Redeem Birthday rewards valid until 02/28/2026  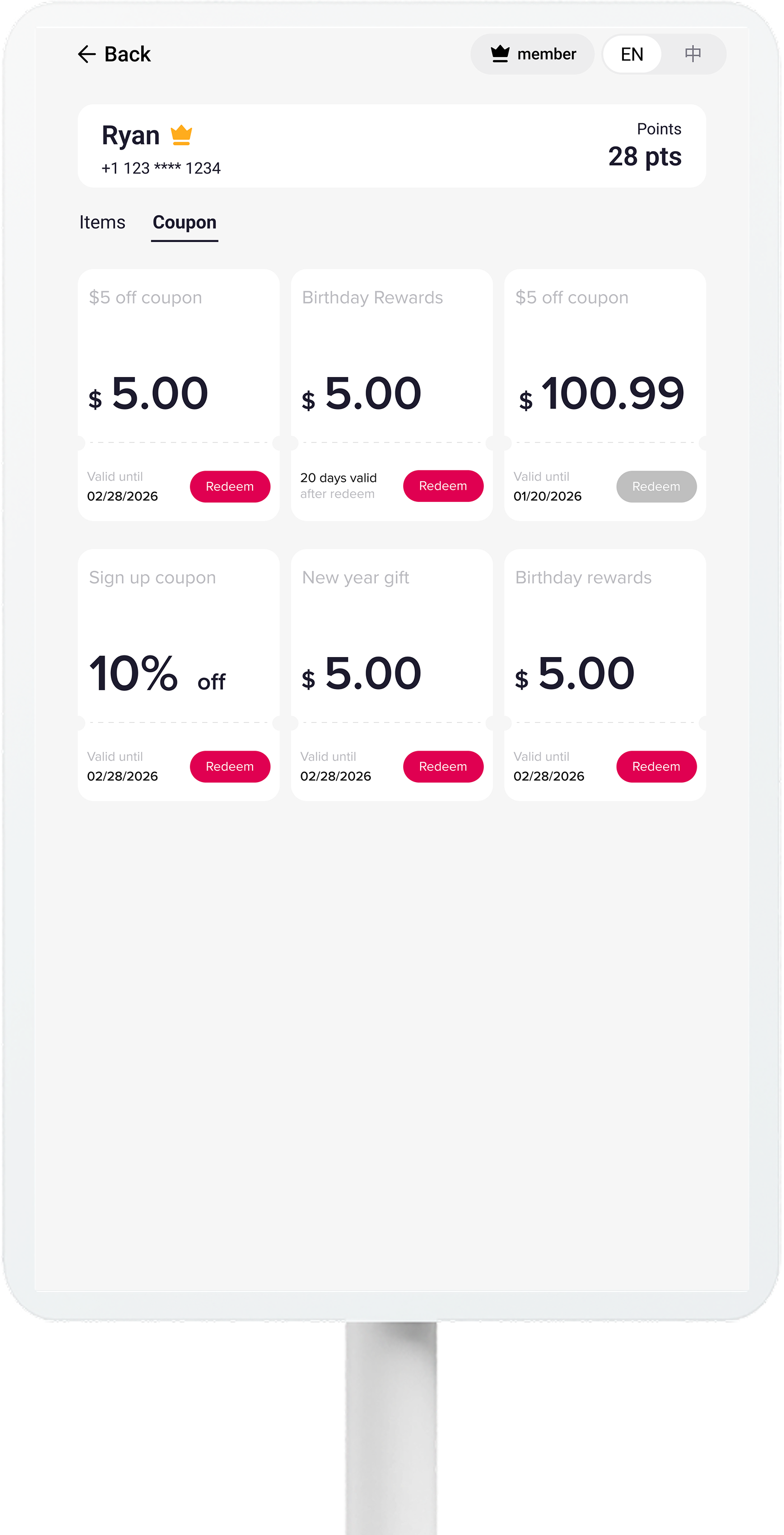656,766
